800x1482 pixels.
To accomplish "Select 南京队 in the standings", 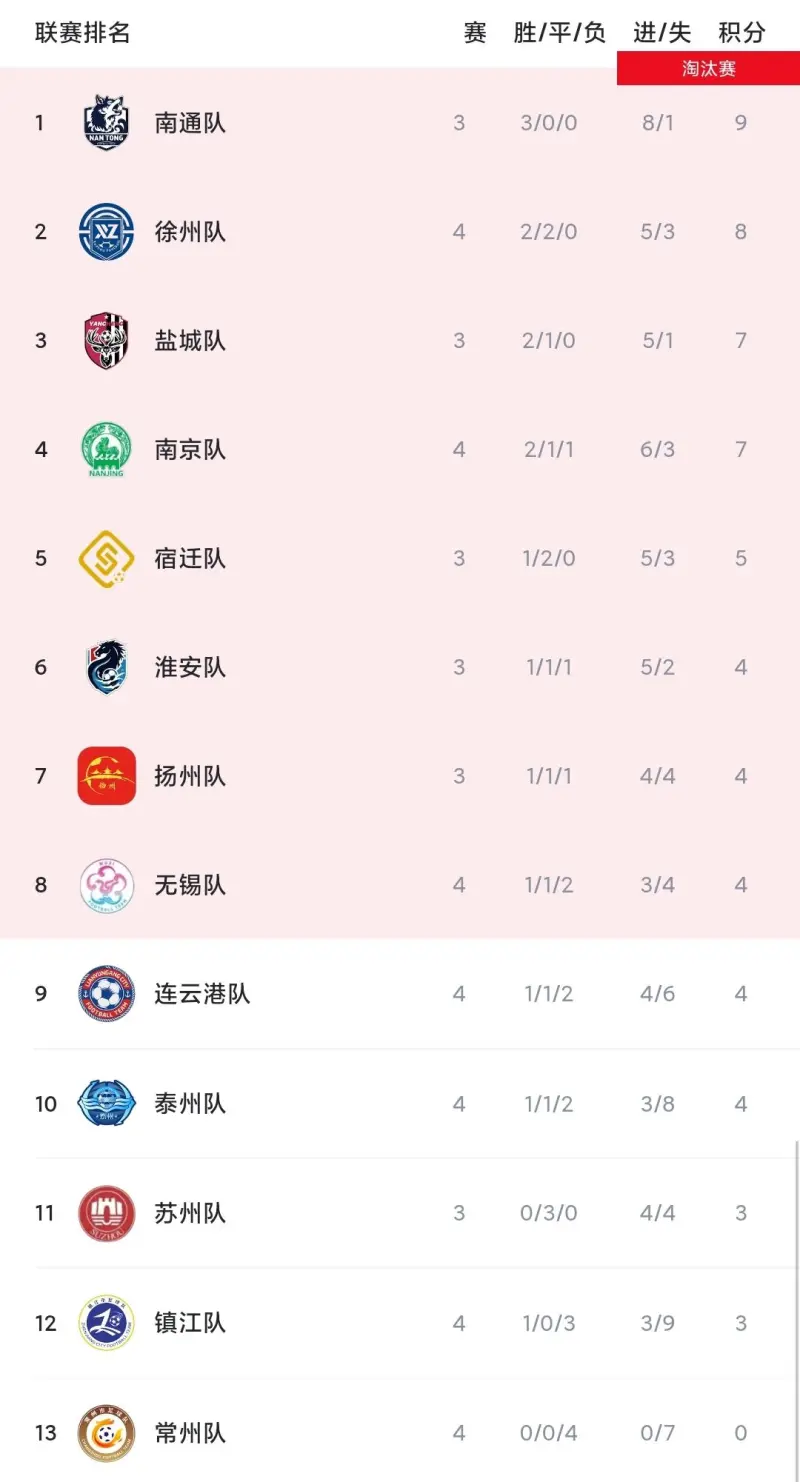I will 400,450.
